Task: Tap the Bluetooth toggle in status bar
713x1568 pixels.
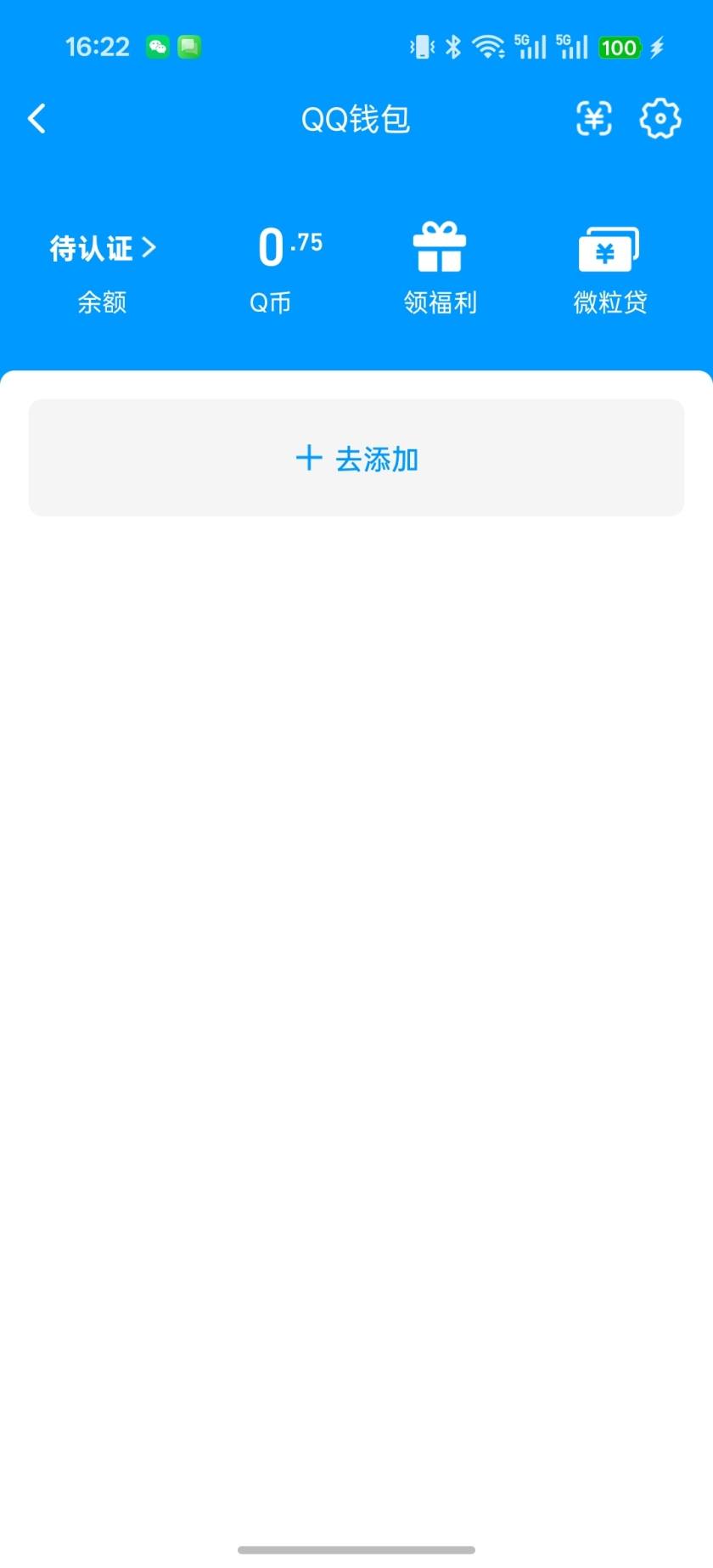Action: point(455,47)
